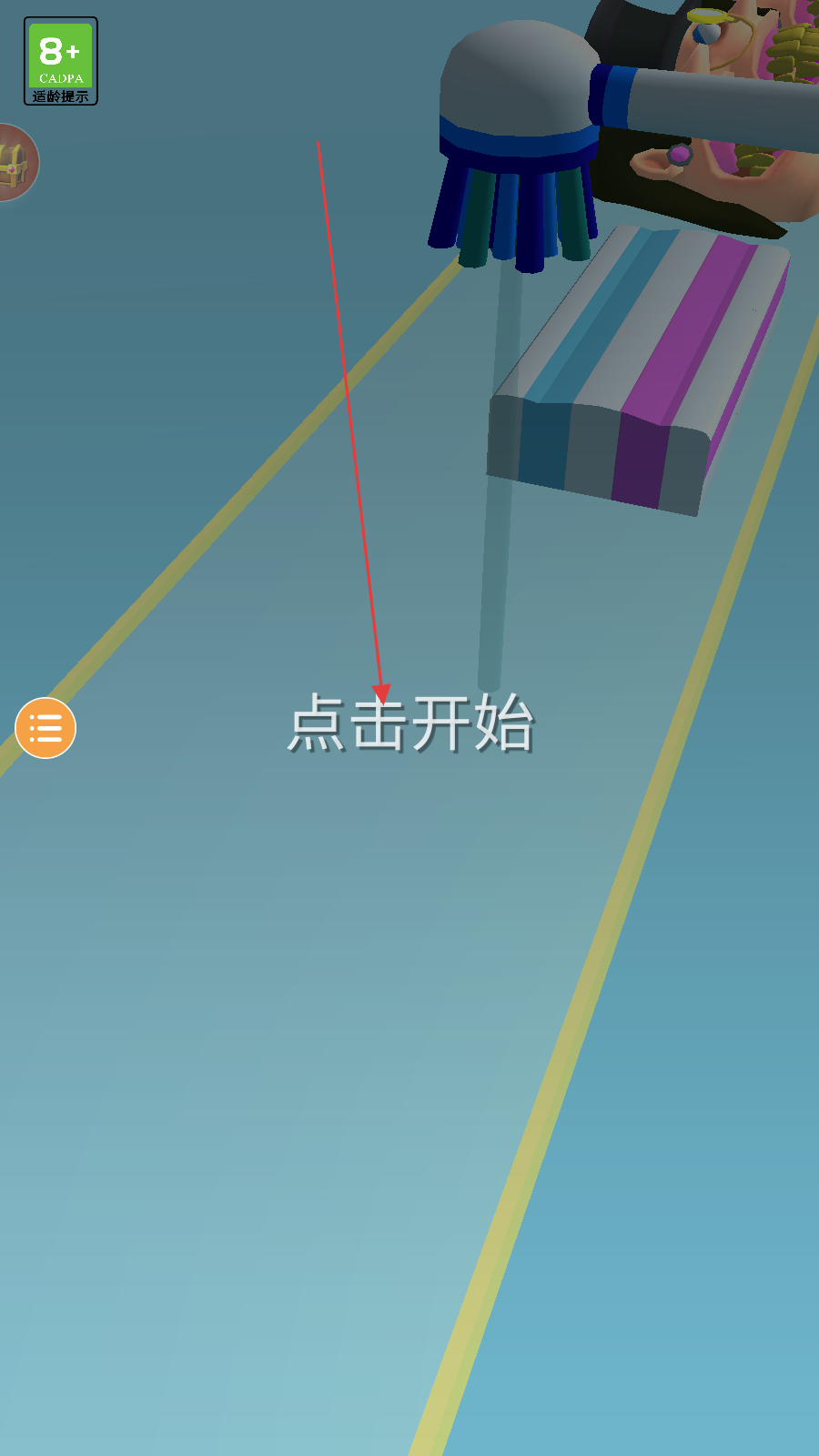Tap 点击开始 to start the game

coord(410,723)
